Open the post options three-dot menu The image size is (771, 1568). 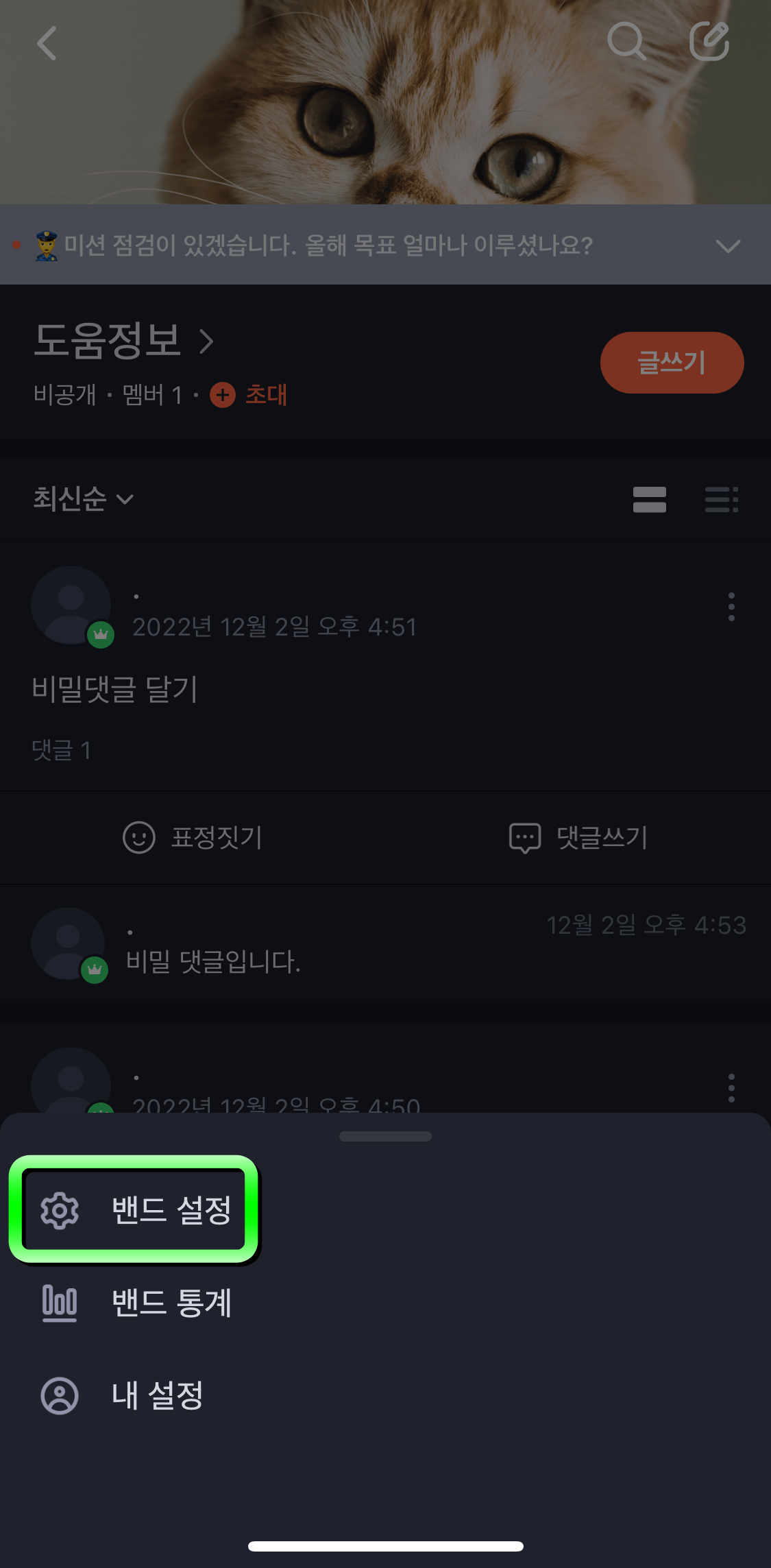pyautogui.click(x=731, y=606)
